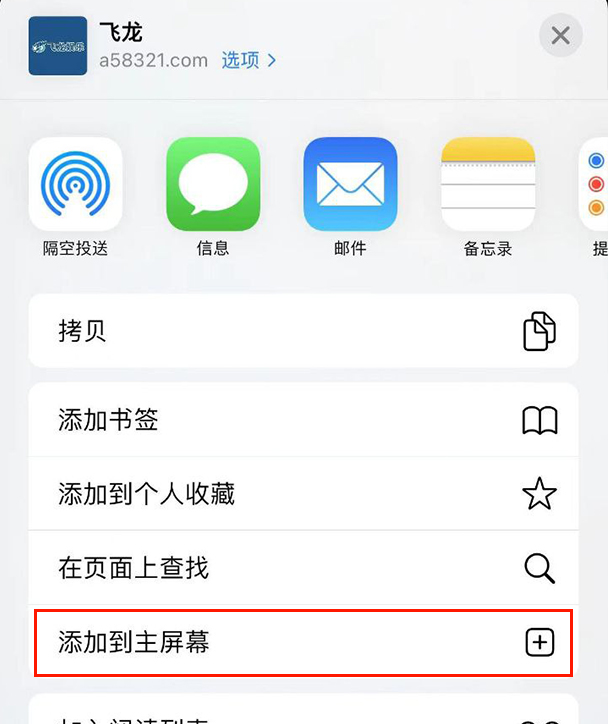The image size is (608, 724).
Task: Select 添加到个人收藏 favorites option
Action: (303, 494)
